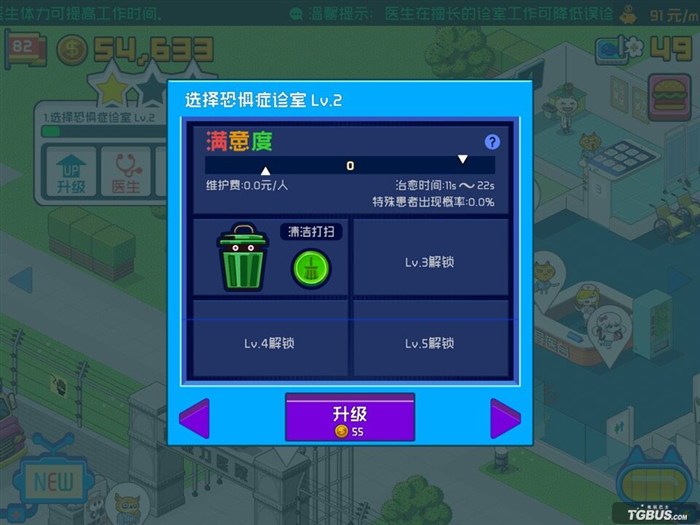Select the Lv.3解锁 locked slot
The width and height of the screenshot is (700, 525).
(x=430, y=260)
